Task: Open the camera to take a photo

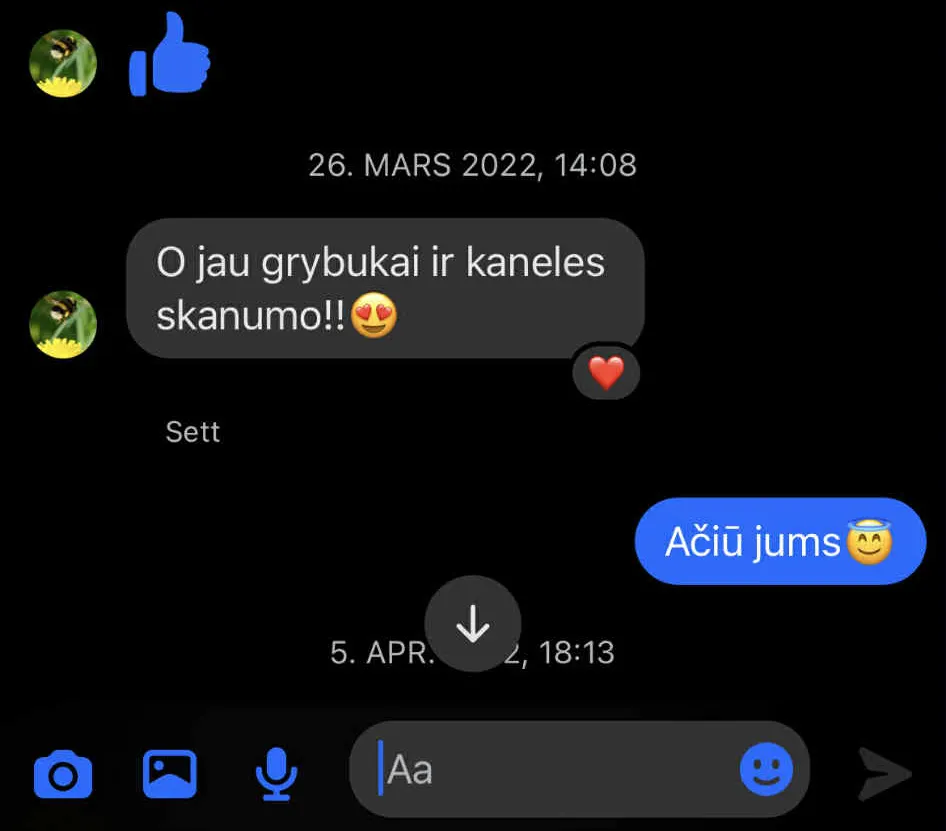Action: click(x=63, y=774)
